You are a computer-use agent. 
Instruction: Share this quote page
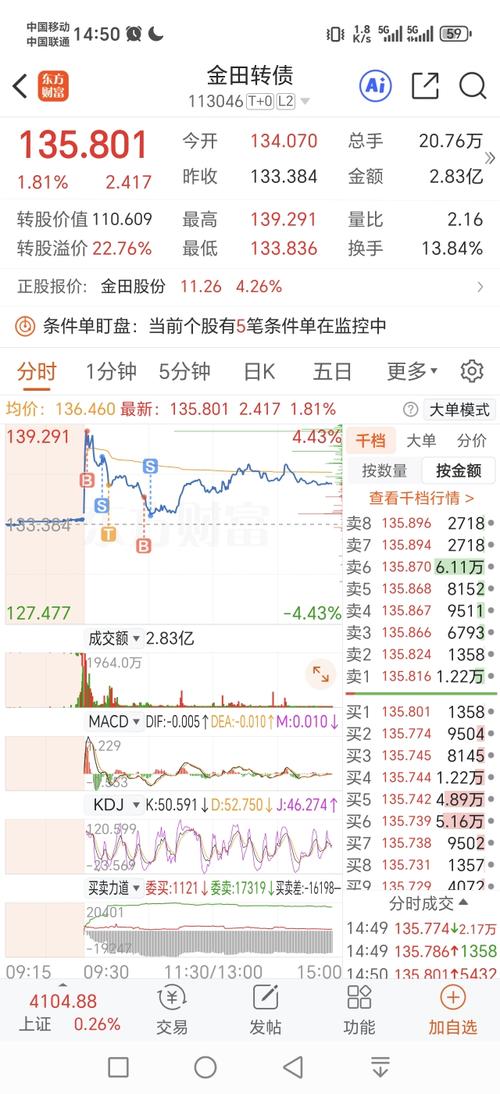(x=425, y=86)
